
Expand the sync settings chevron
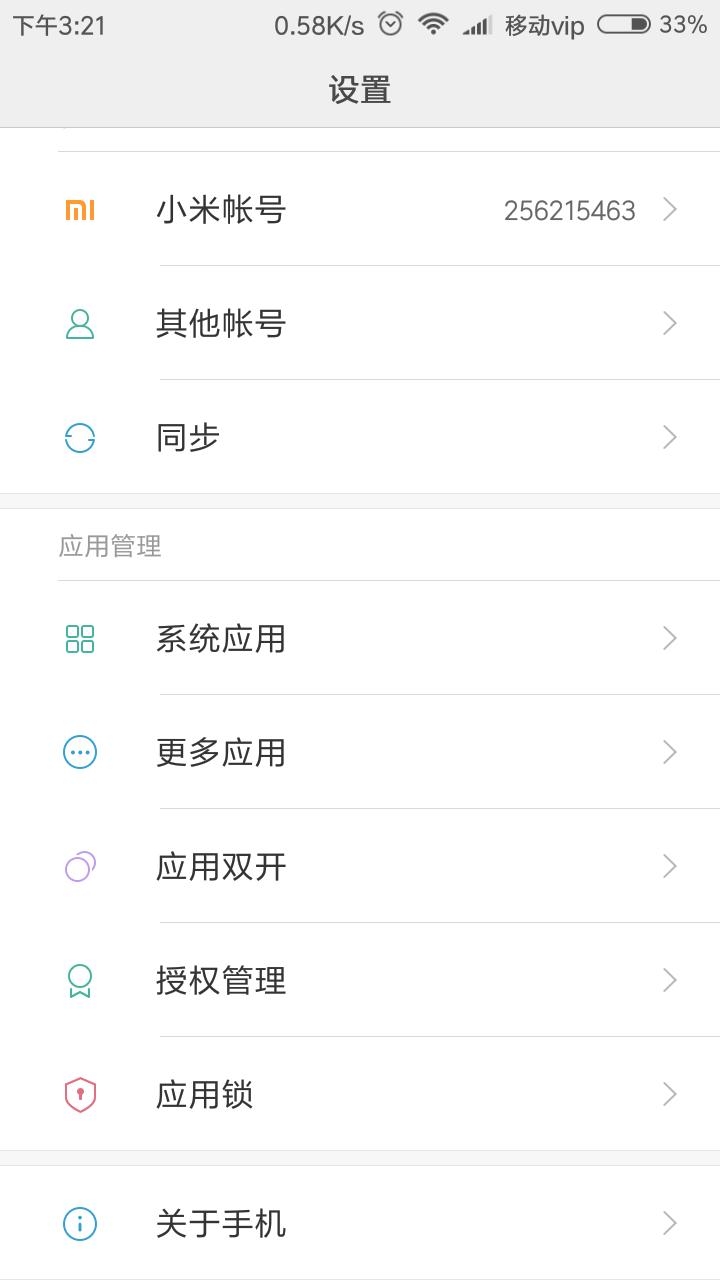pyautogui.click(x=668, y=437)
